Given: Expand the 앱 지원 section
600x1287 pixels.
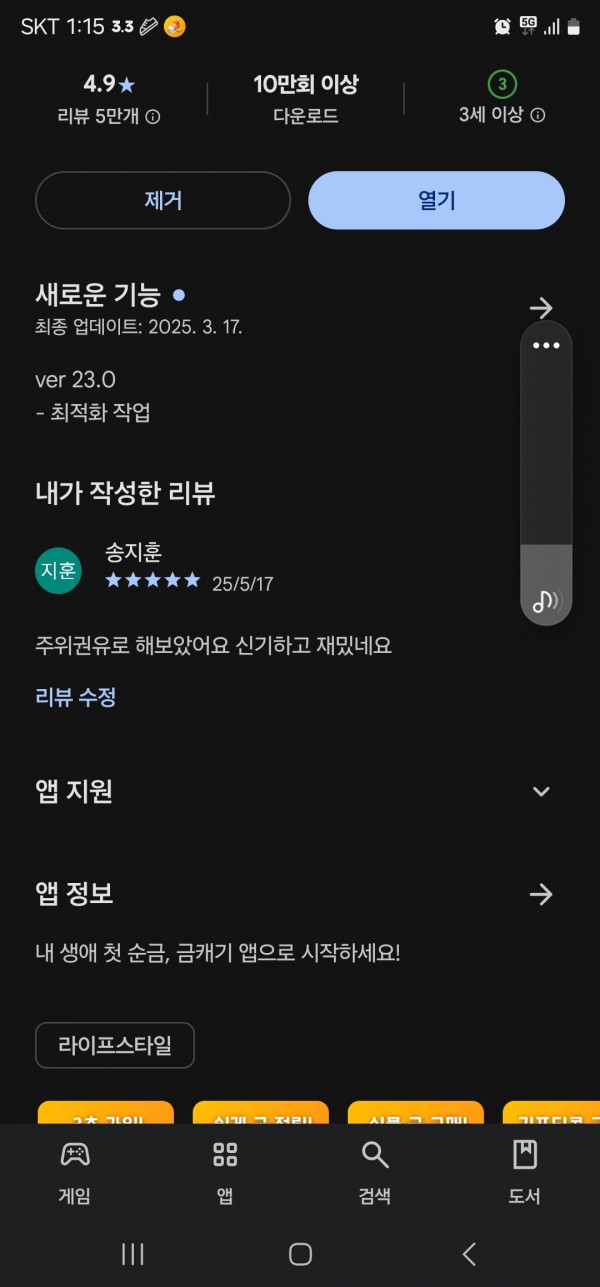Looking at the screenshot, I should pyautogui.click(x=541, y=792).
